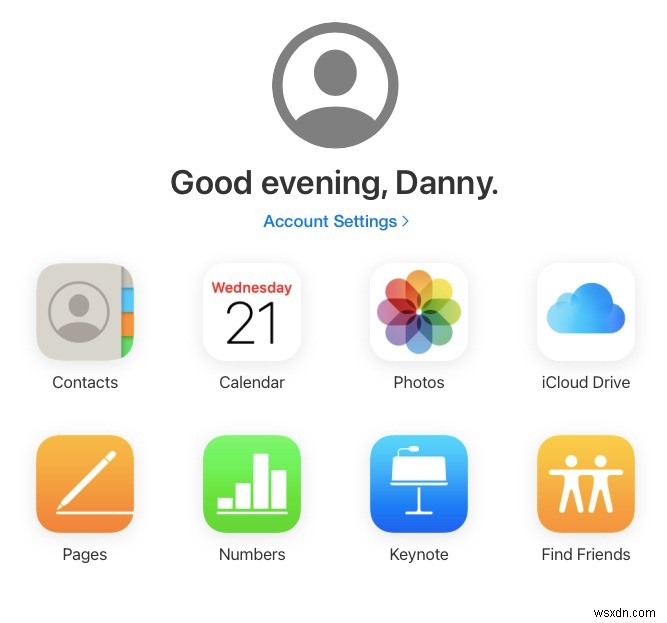Tap the profile avatar picture
This screenshot has height=623, width=667.
(336, 84)
